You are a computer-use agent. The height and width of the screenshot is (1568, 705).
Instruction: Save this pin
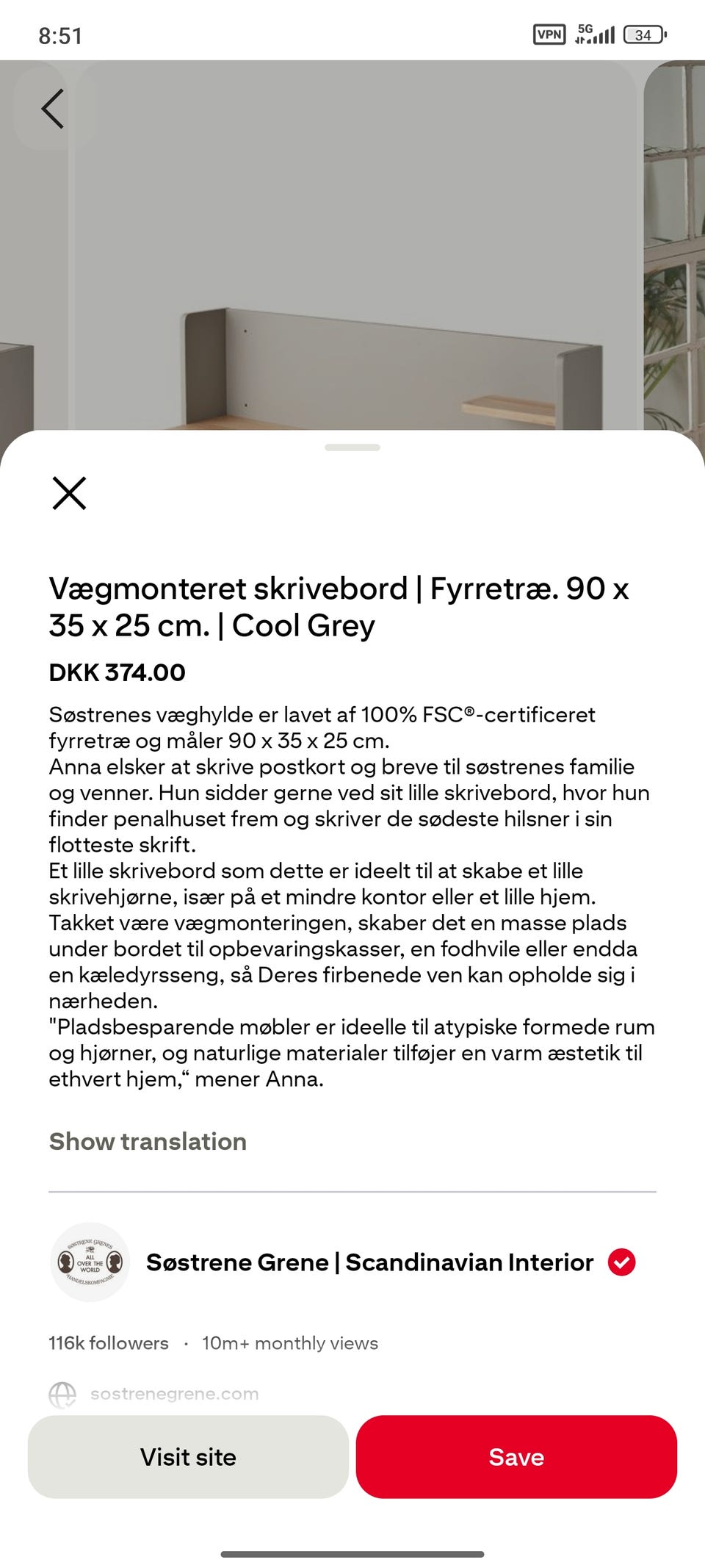[516, 1456]
